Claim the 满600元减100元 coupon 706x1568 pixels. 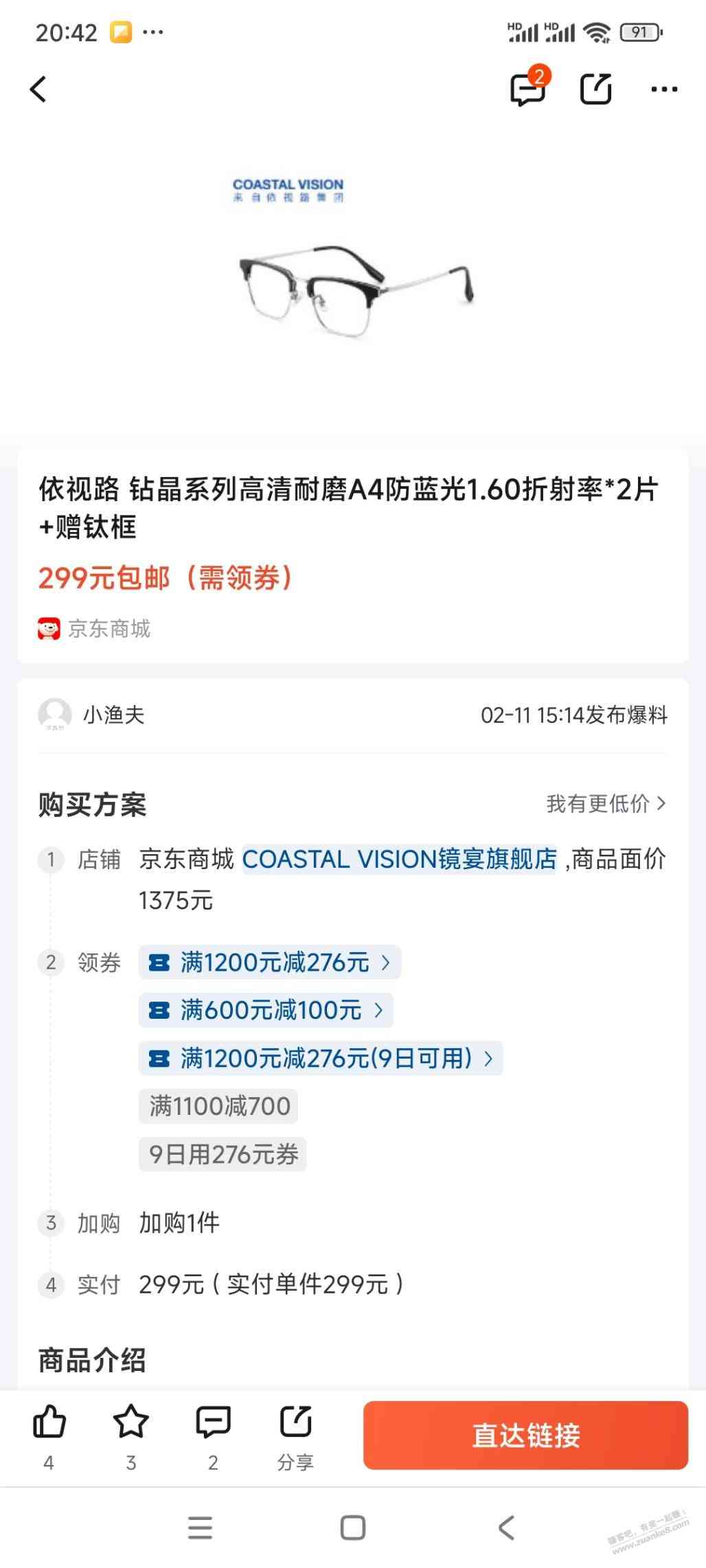[x=266, y=1011]
